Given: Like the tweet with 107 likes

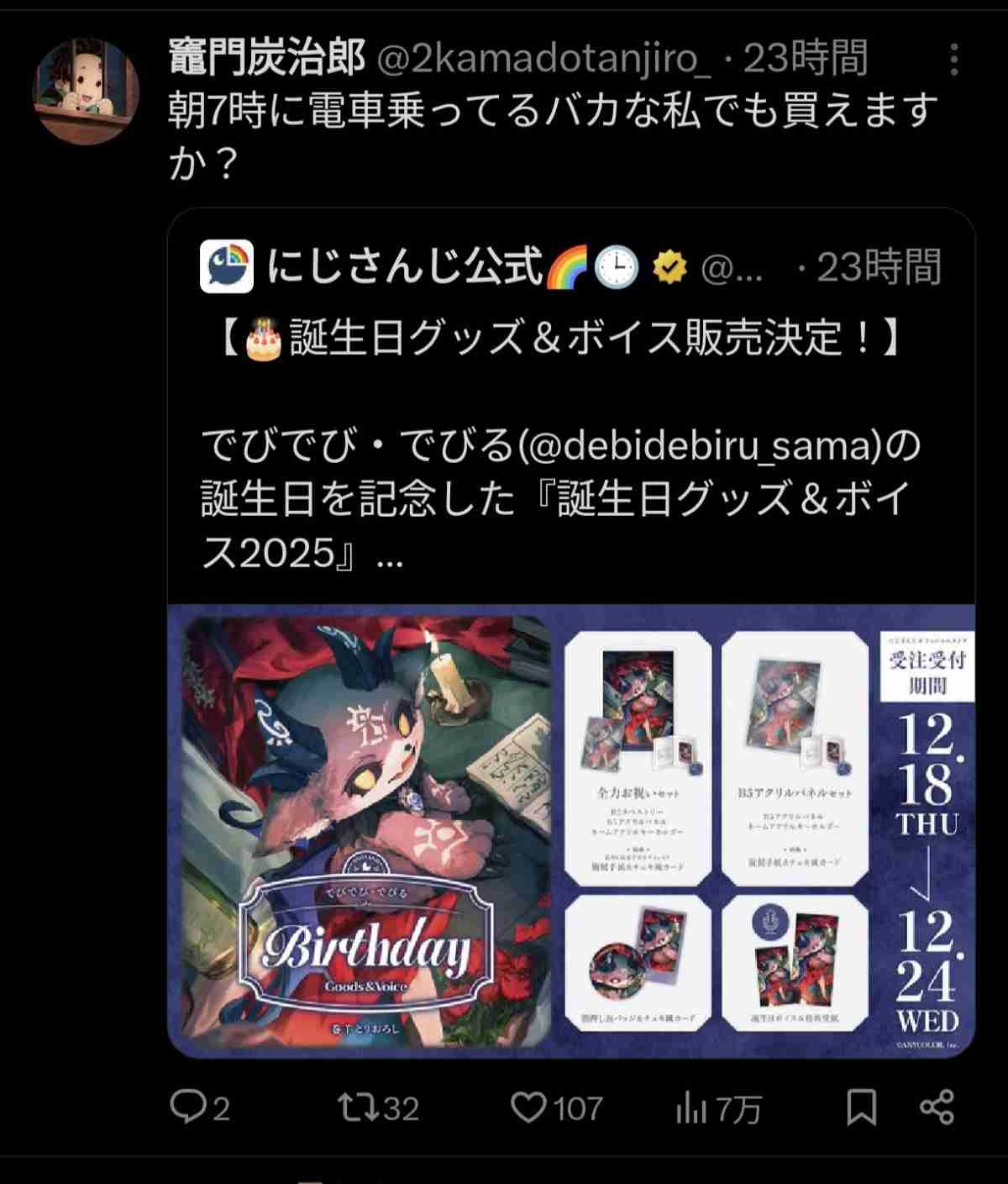Looking at the screenshot, I should click(x=530, y=1108).
